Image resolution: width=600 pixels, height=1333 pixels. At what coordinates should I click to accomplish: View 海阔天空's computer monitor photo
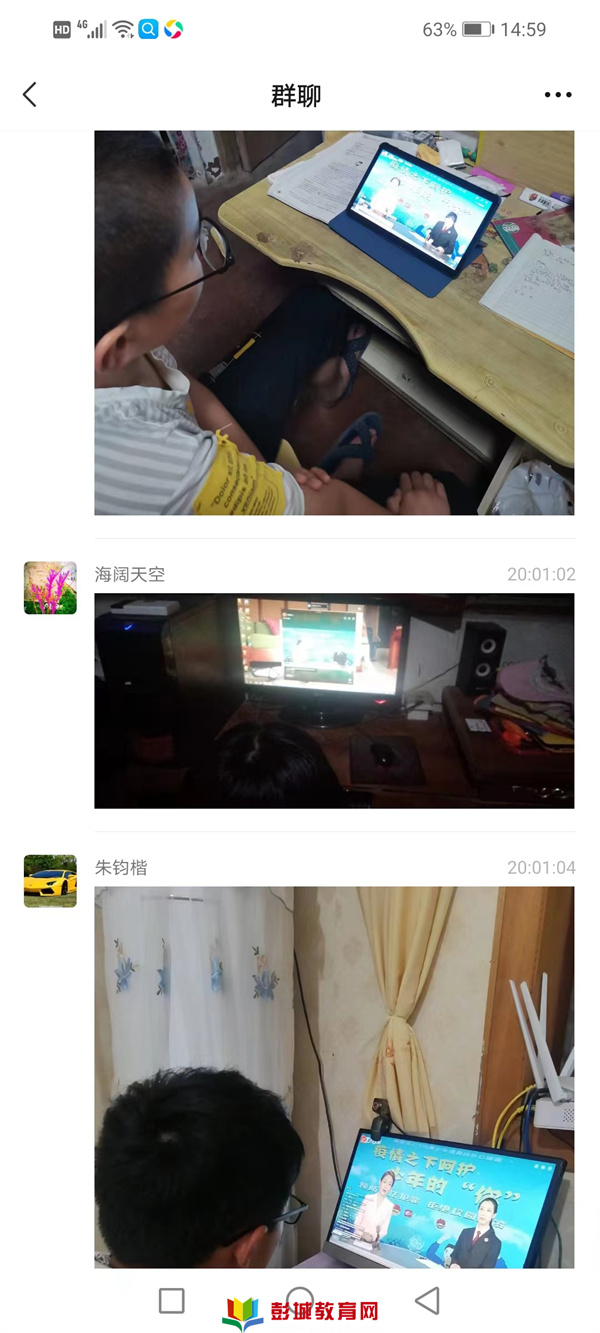(334, 700)
